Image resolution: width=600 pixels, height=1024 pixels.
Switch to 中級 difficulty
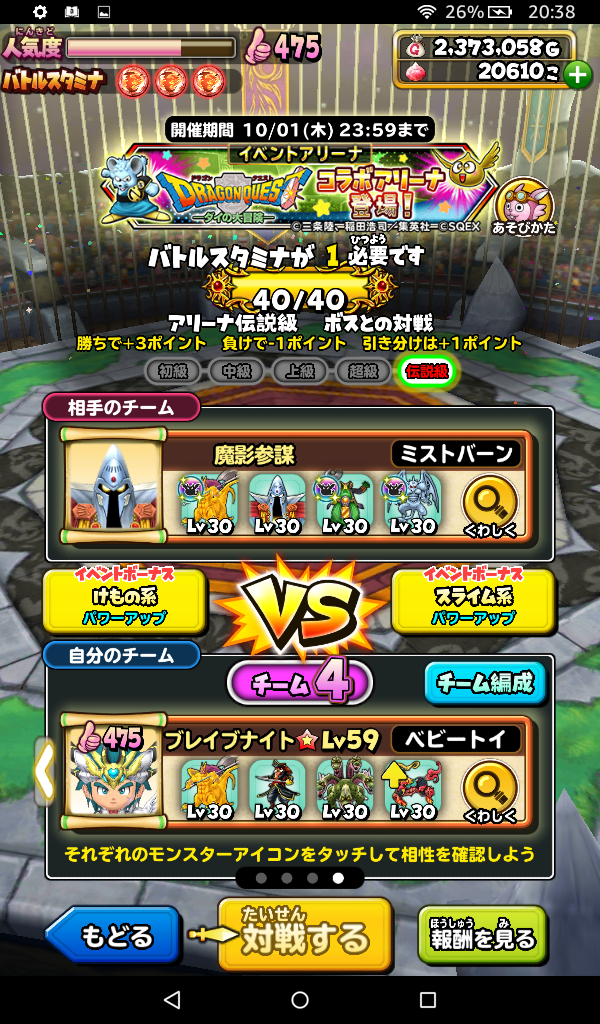click(x=236, y=371)
